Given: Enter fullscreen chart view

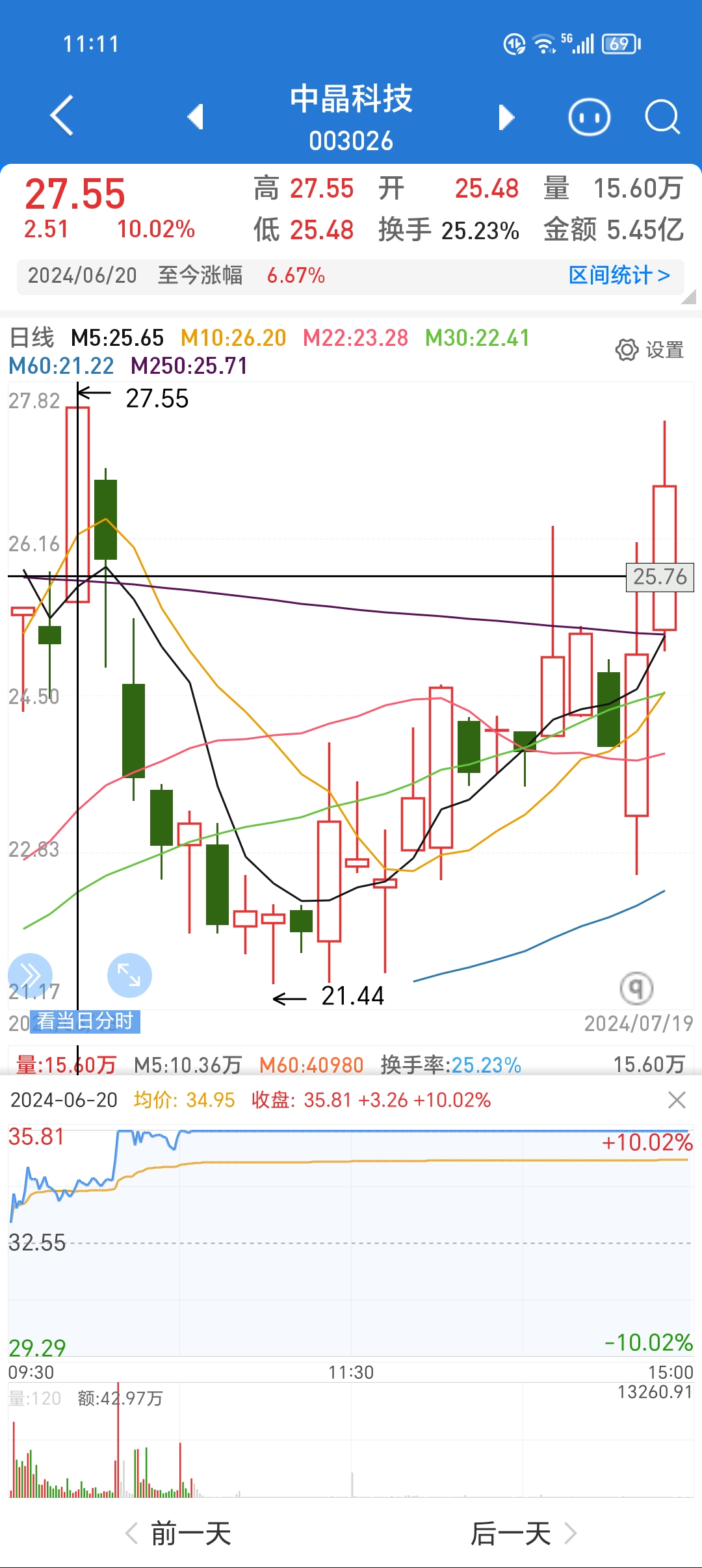Looking at the screenshot, I should [129, 974].
